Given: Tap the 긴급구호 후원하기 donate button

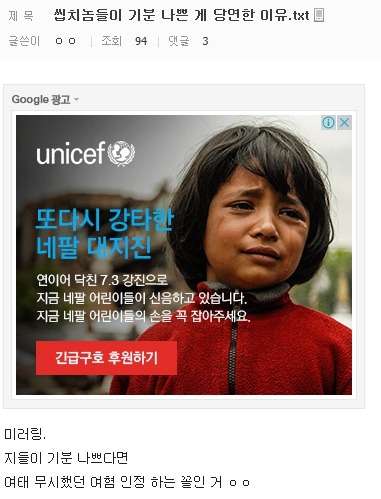Looking at the screenshot, I should 106,358.
